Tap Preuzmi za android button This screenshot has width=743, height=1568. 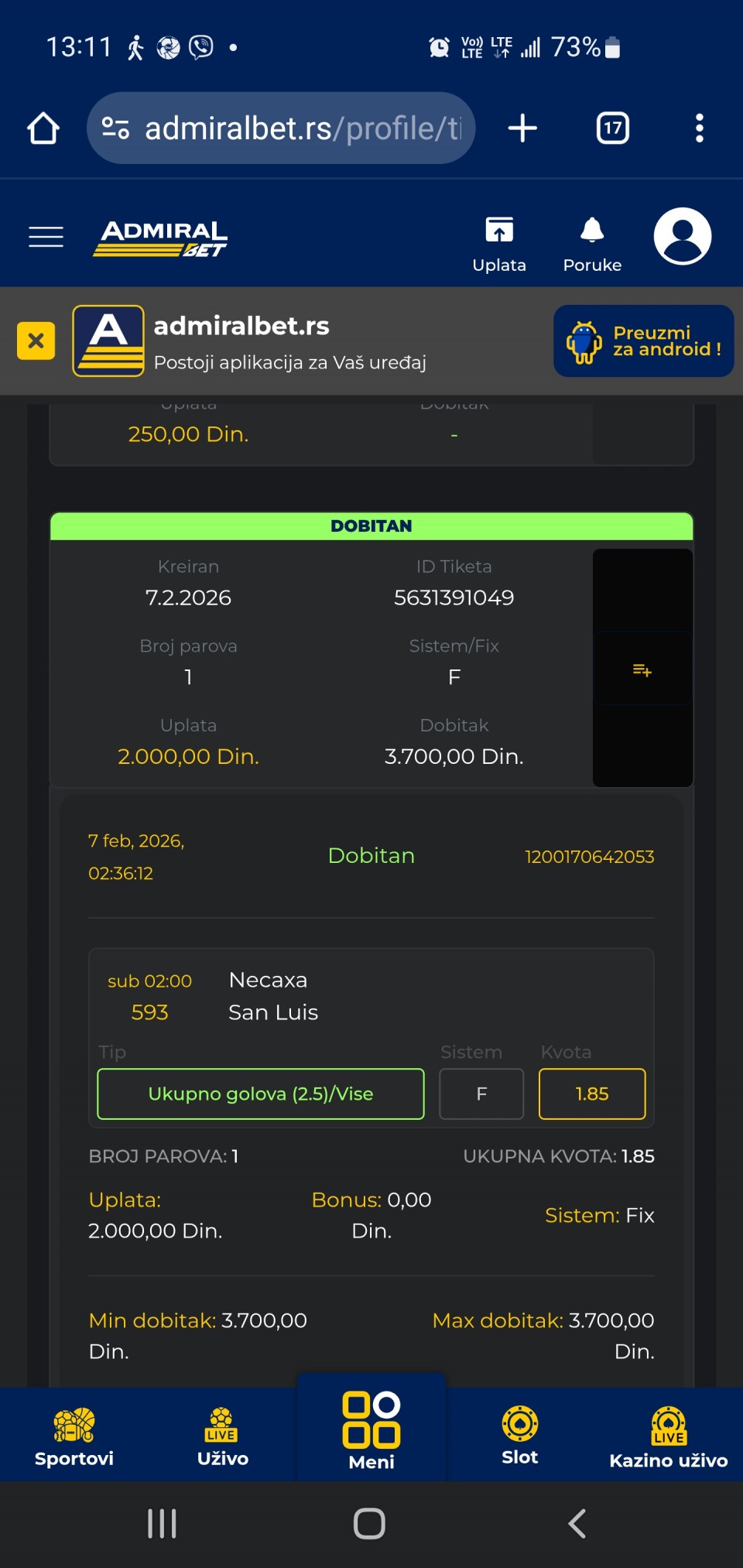point(643,341)
